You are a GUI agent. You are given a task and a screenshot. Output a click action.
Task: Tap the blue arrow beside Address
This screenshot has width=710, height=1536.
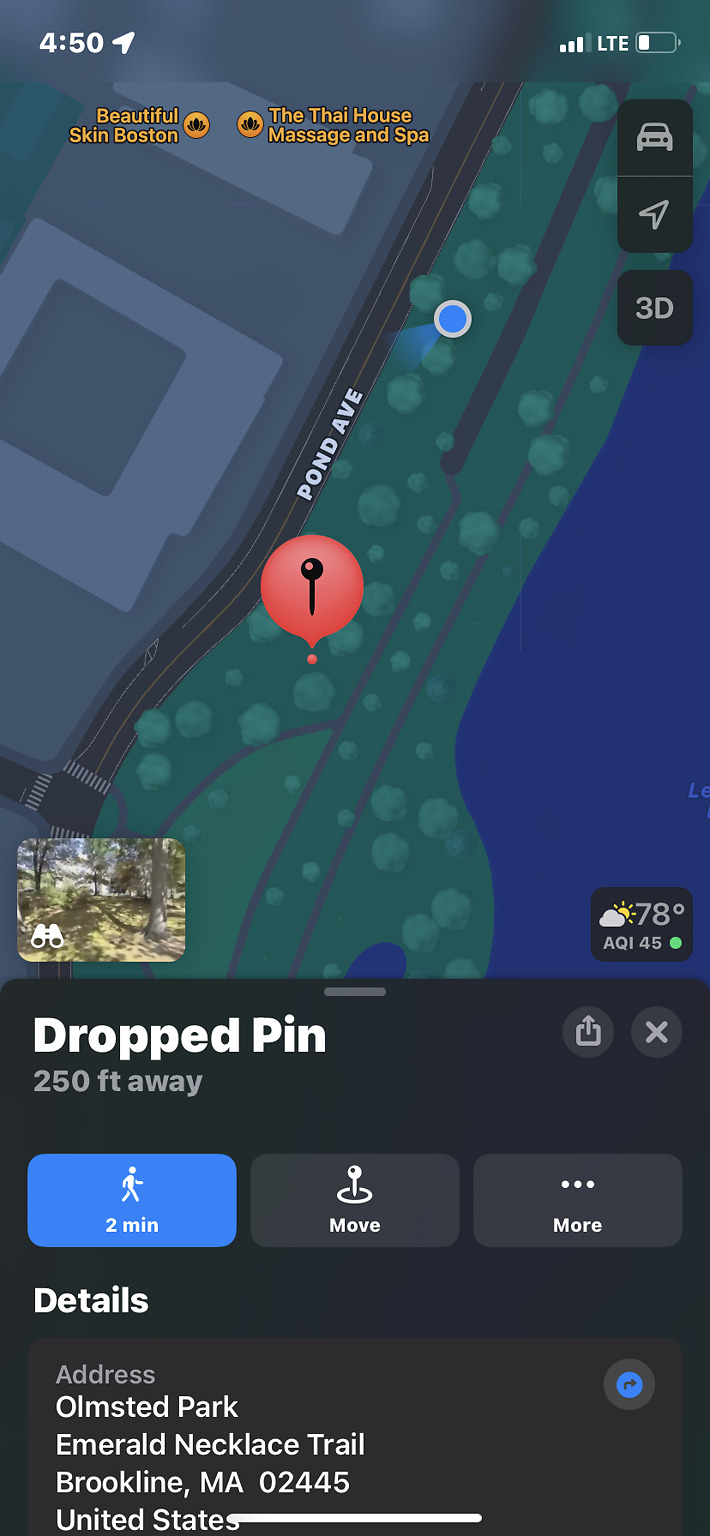629,1385
